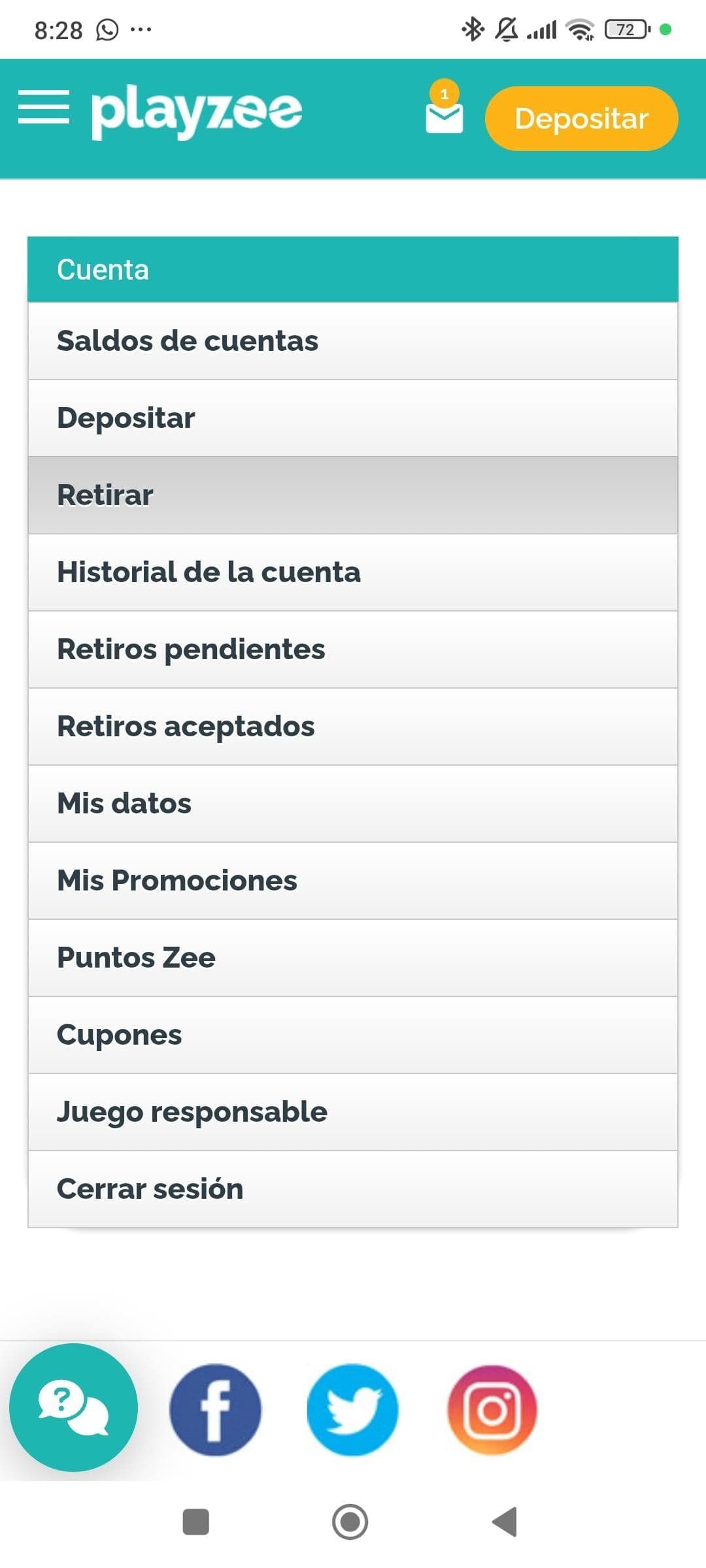Click the Playzee logo

click(194, 111)
